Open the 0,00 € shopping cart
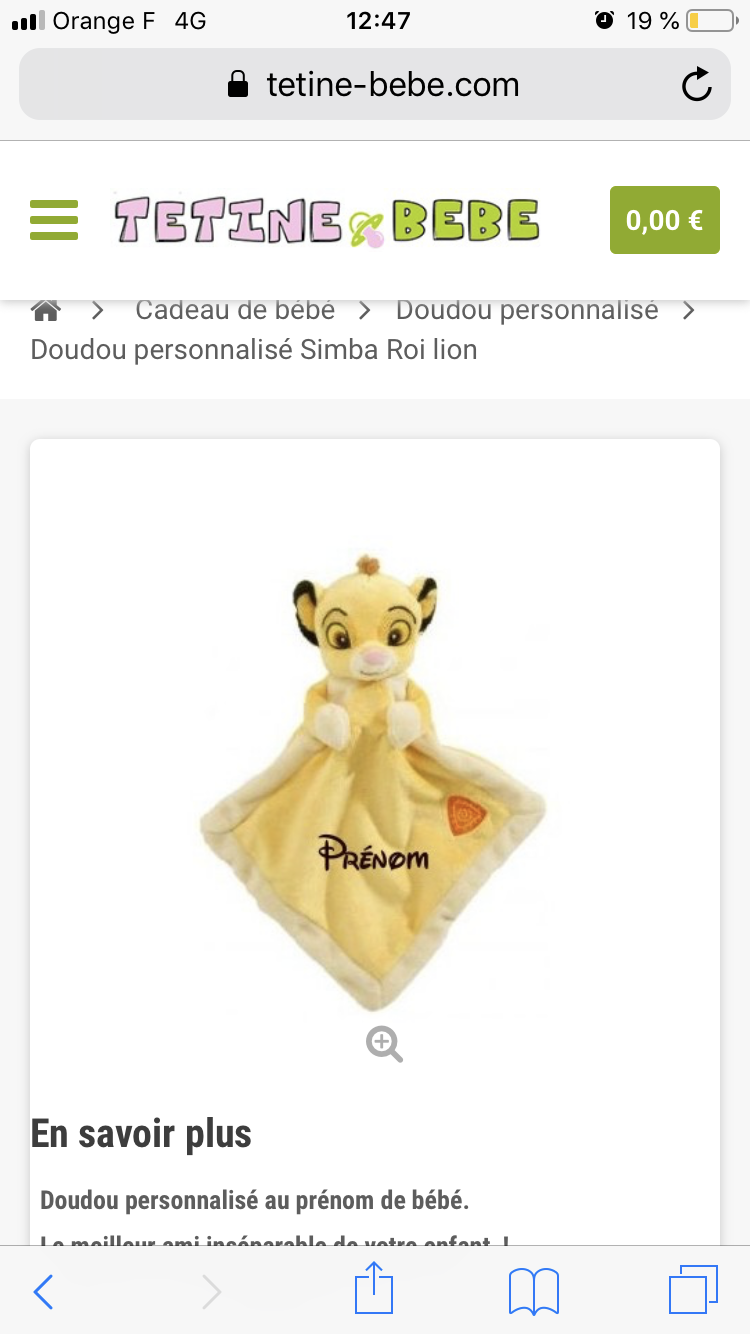Image resolution: width=750 pixels, height=1334 pixels. 664,220
